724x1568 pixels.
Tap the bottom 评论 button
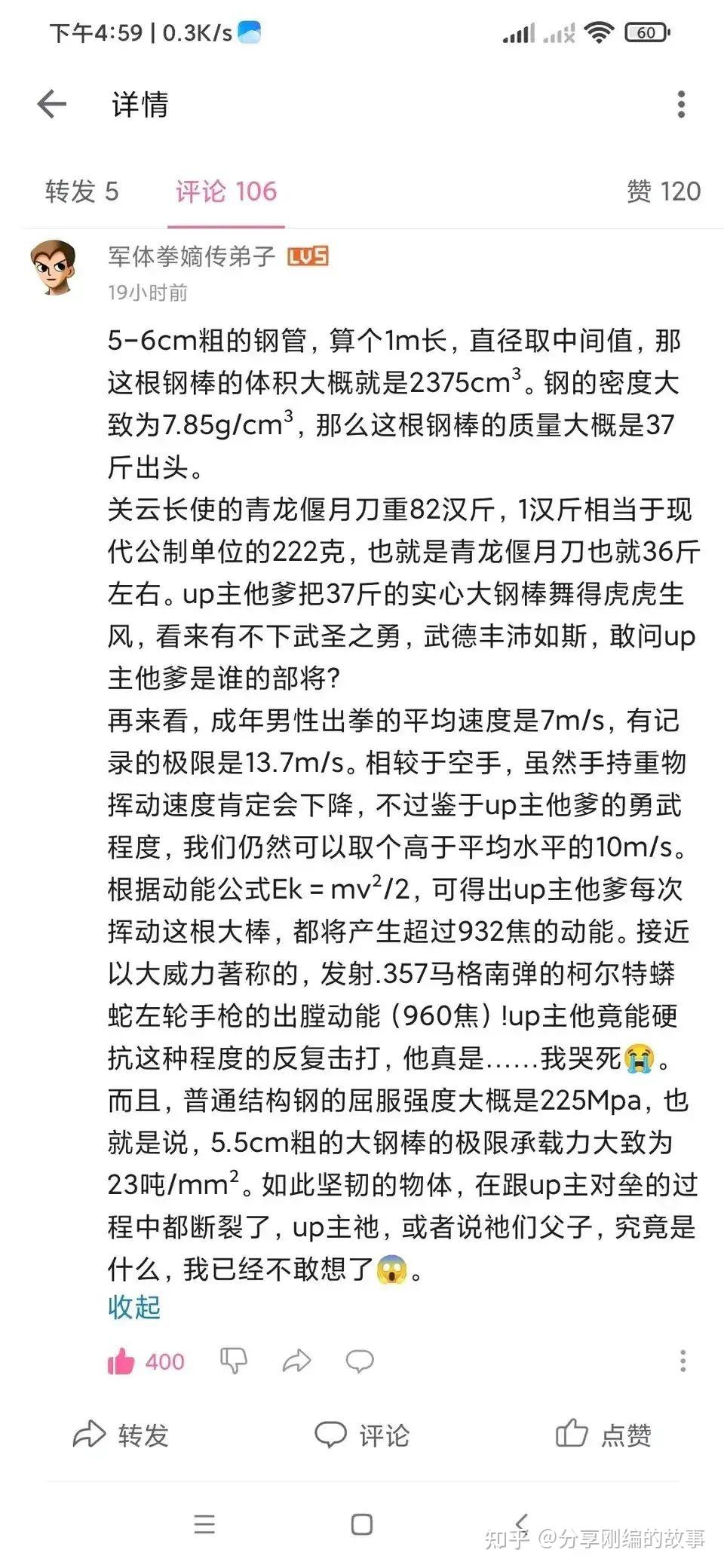362,1435
